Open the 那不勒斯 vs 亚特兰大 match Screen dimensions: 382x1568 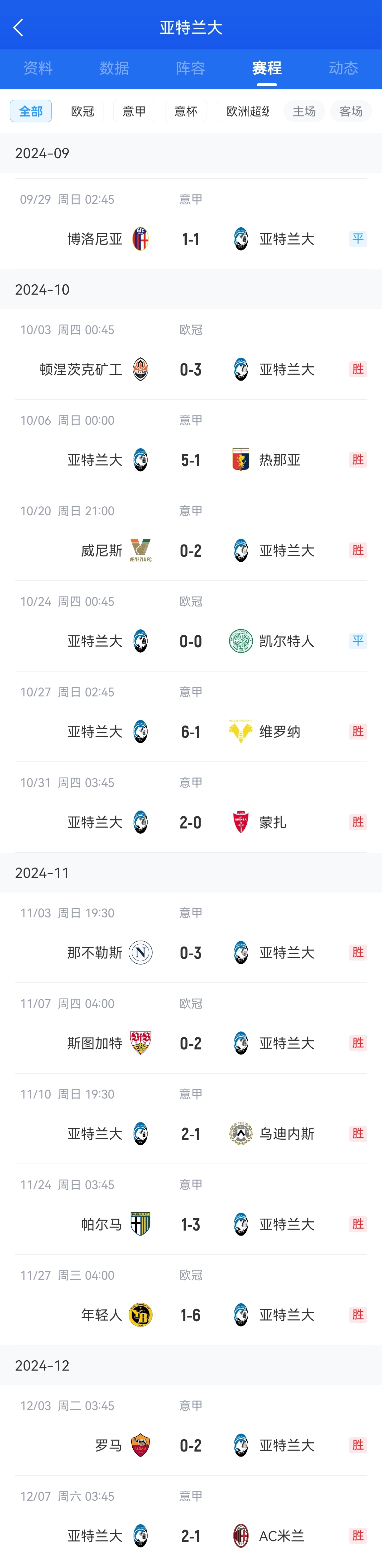190,953
